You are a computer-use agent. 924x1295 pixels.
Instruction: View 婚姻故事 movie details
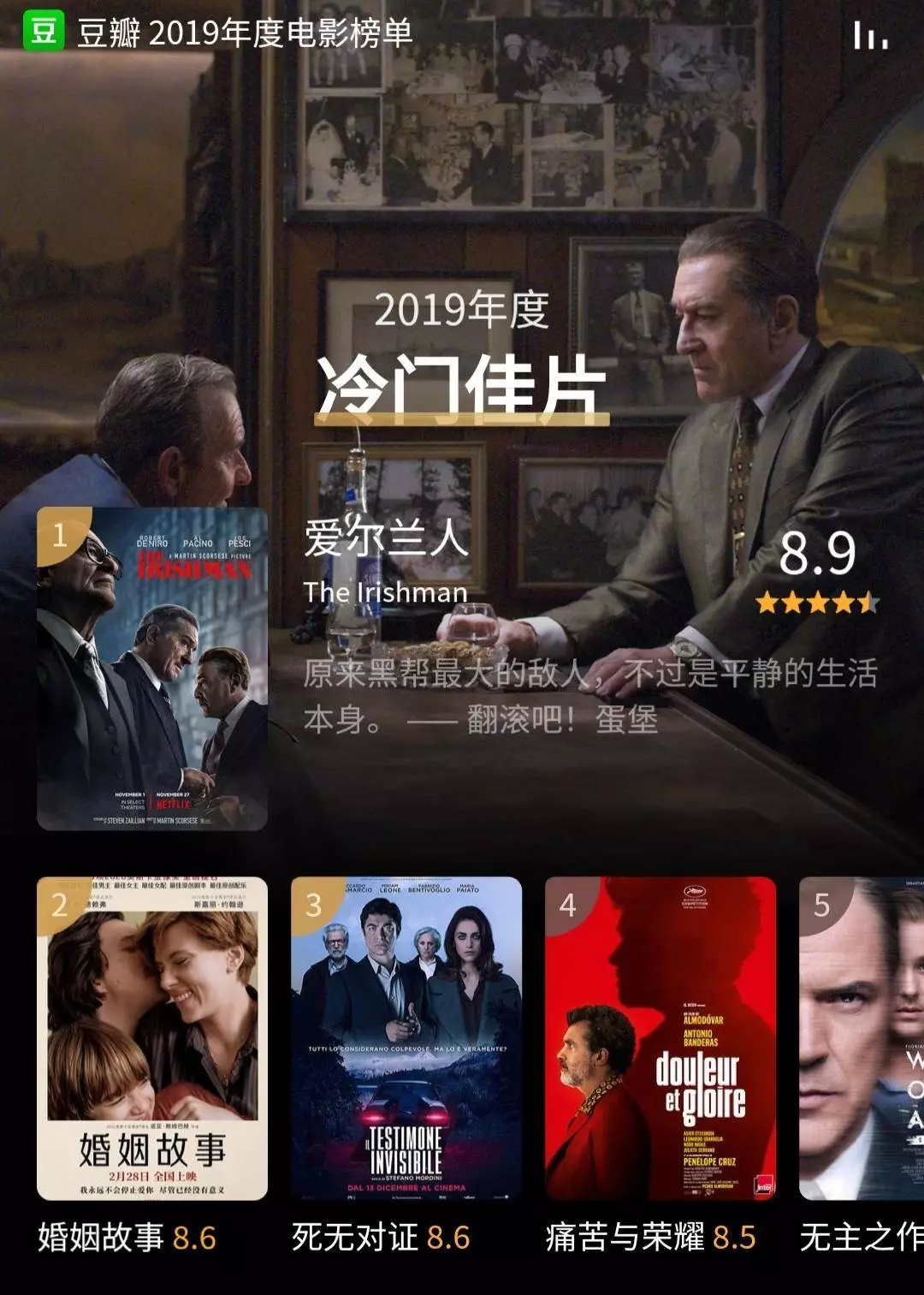pyautogui.click(x=152, y=1038)
